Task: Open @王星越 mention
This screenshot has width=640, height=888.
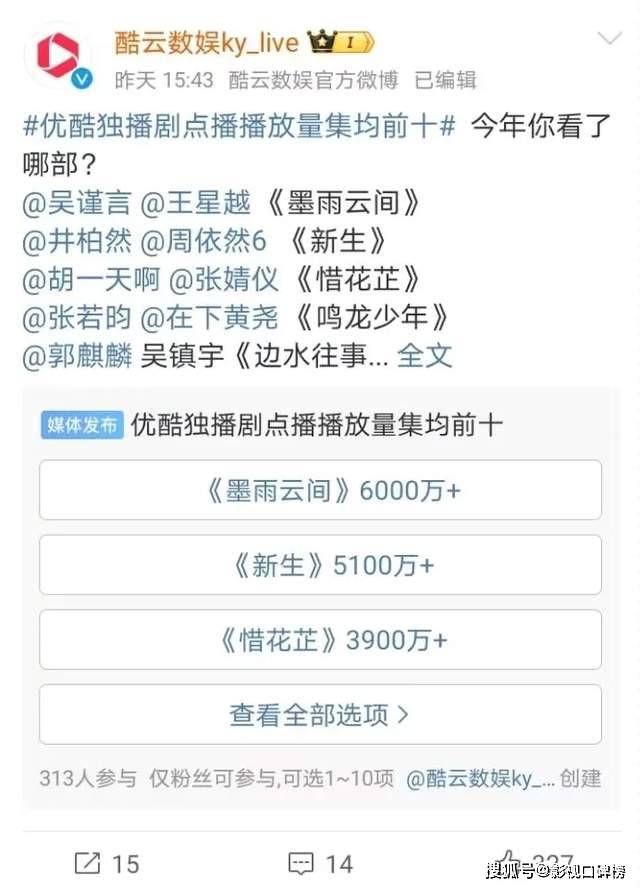Action: click(x=196, y=203)
